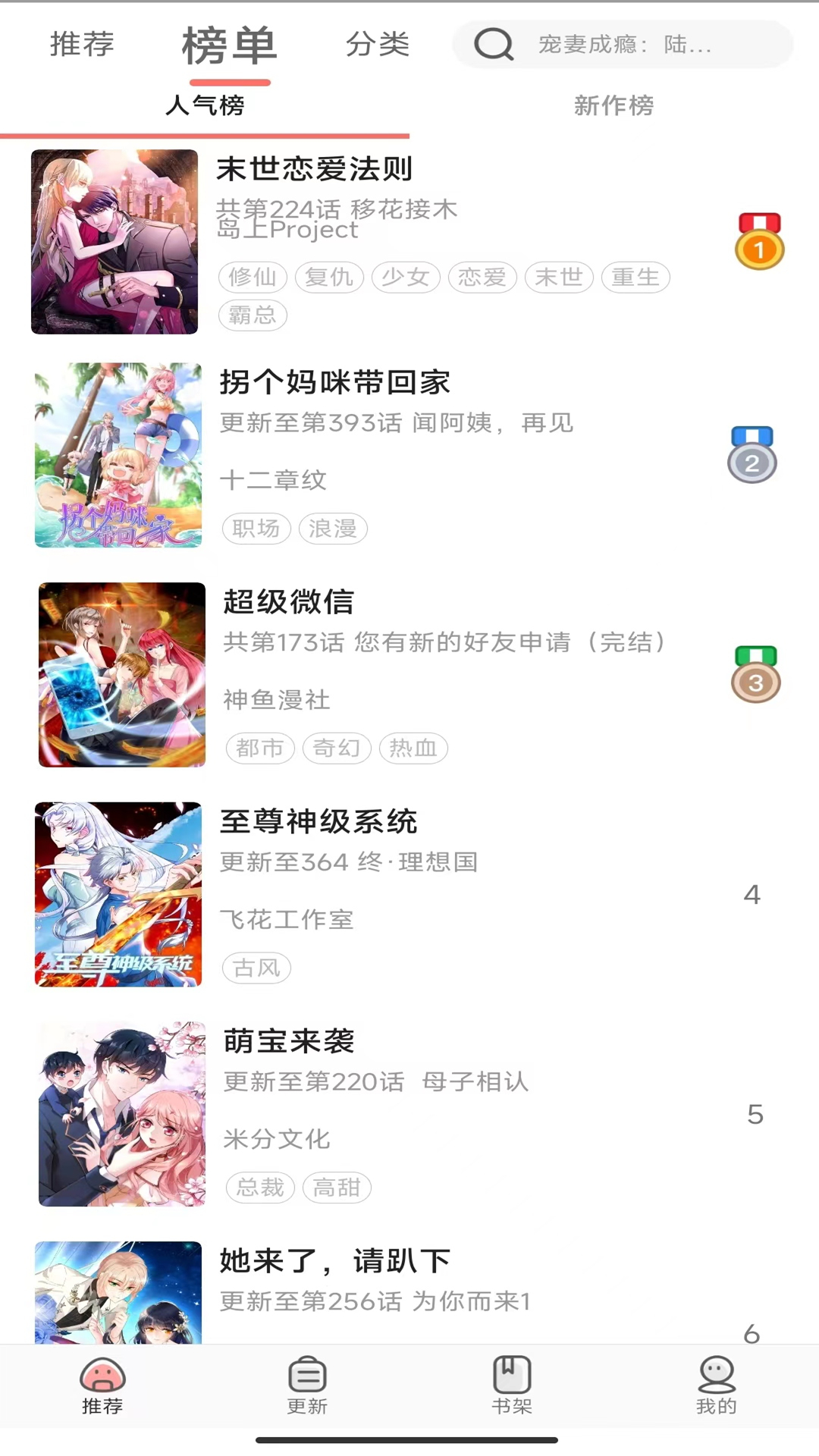819x1456 pixels.
Task: Open the comic 她来了，请趴下
Action: (x=334, y=1261)
